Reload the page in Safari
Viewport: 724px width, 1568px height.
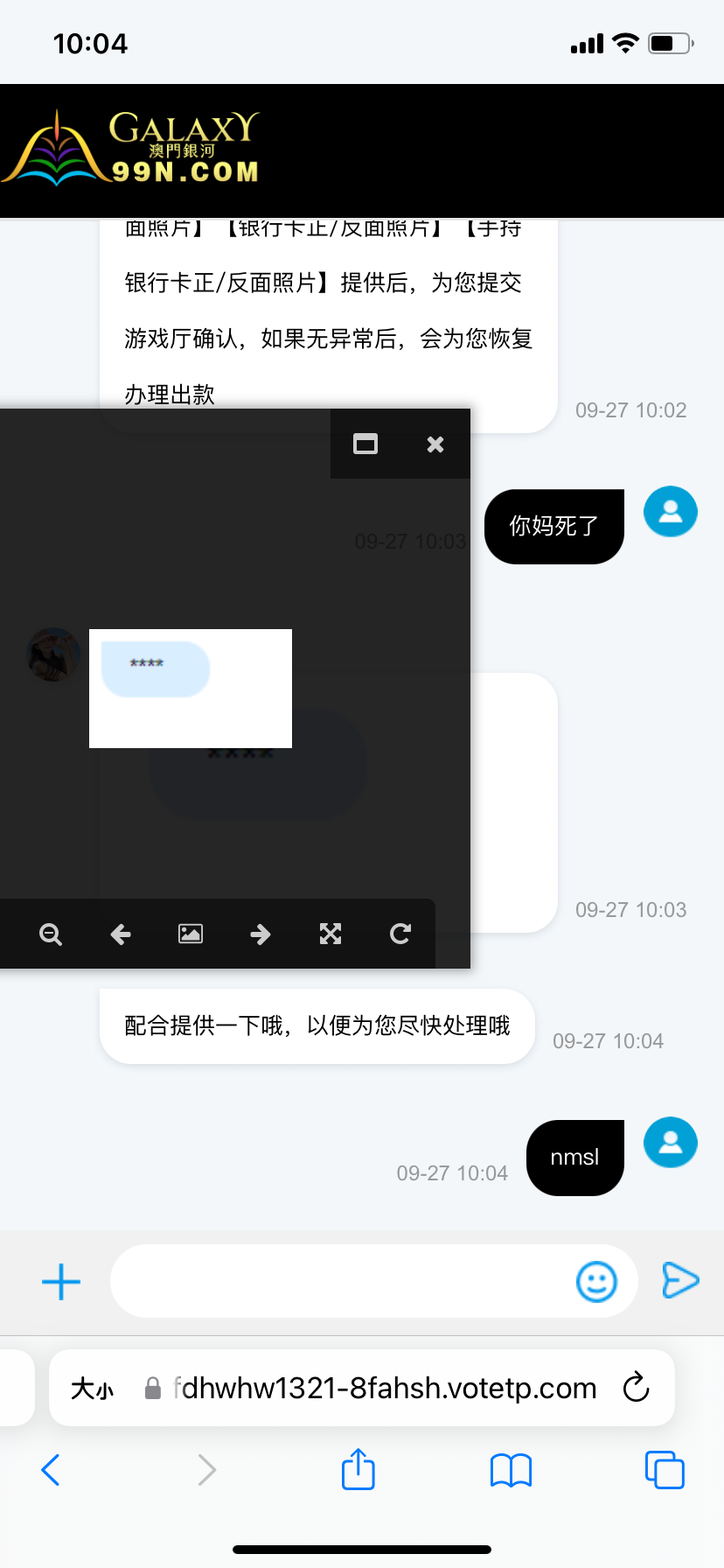(636, 1387)
